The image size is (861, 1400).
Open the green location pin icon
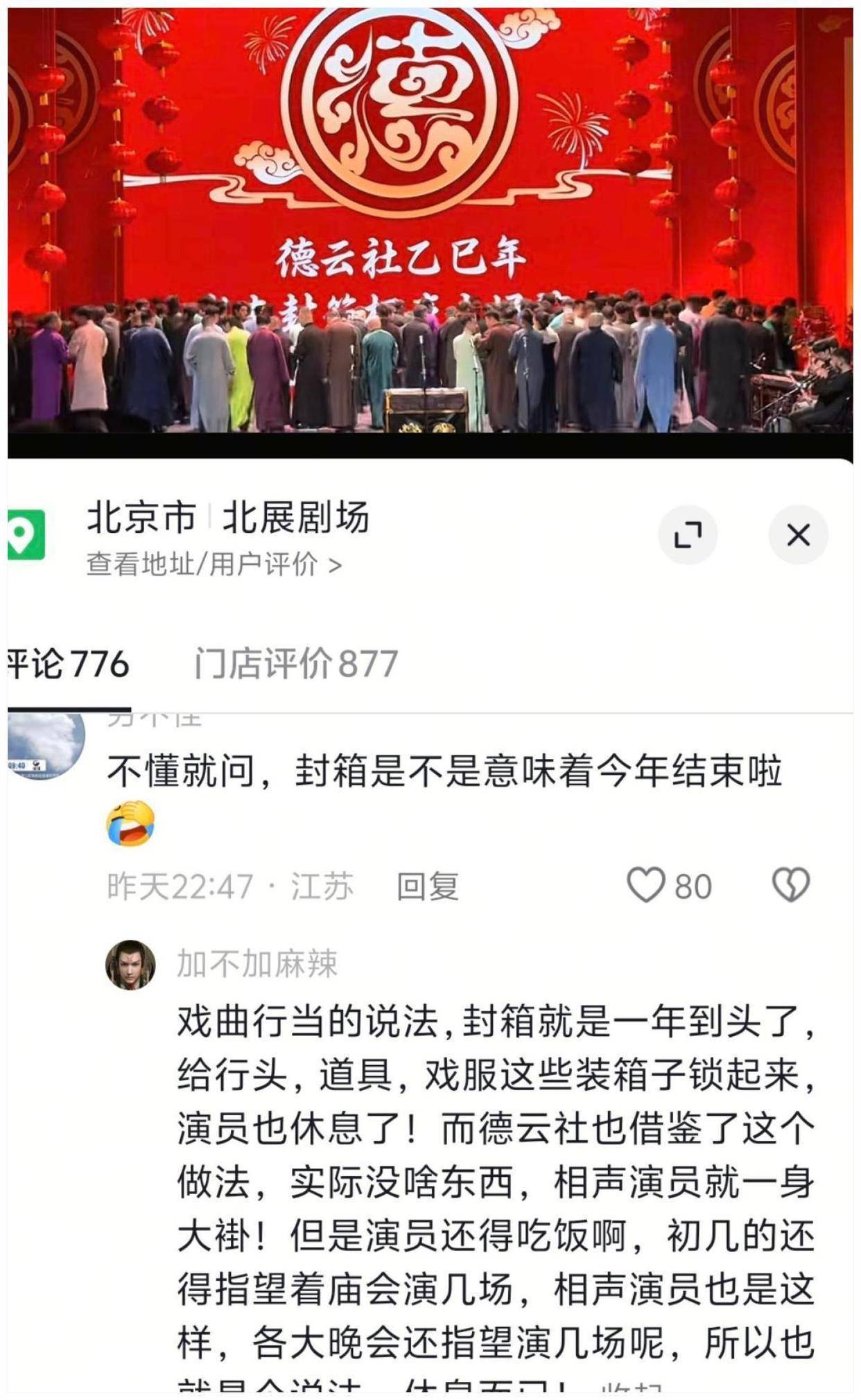click(25, 535)
